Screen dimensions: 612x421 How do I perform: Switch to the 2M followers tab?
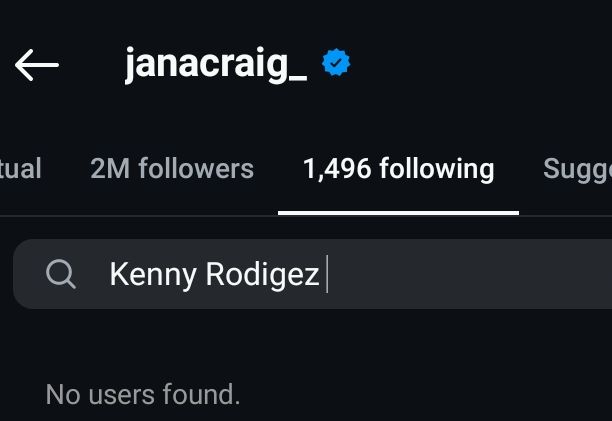[172, 169]
